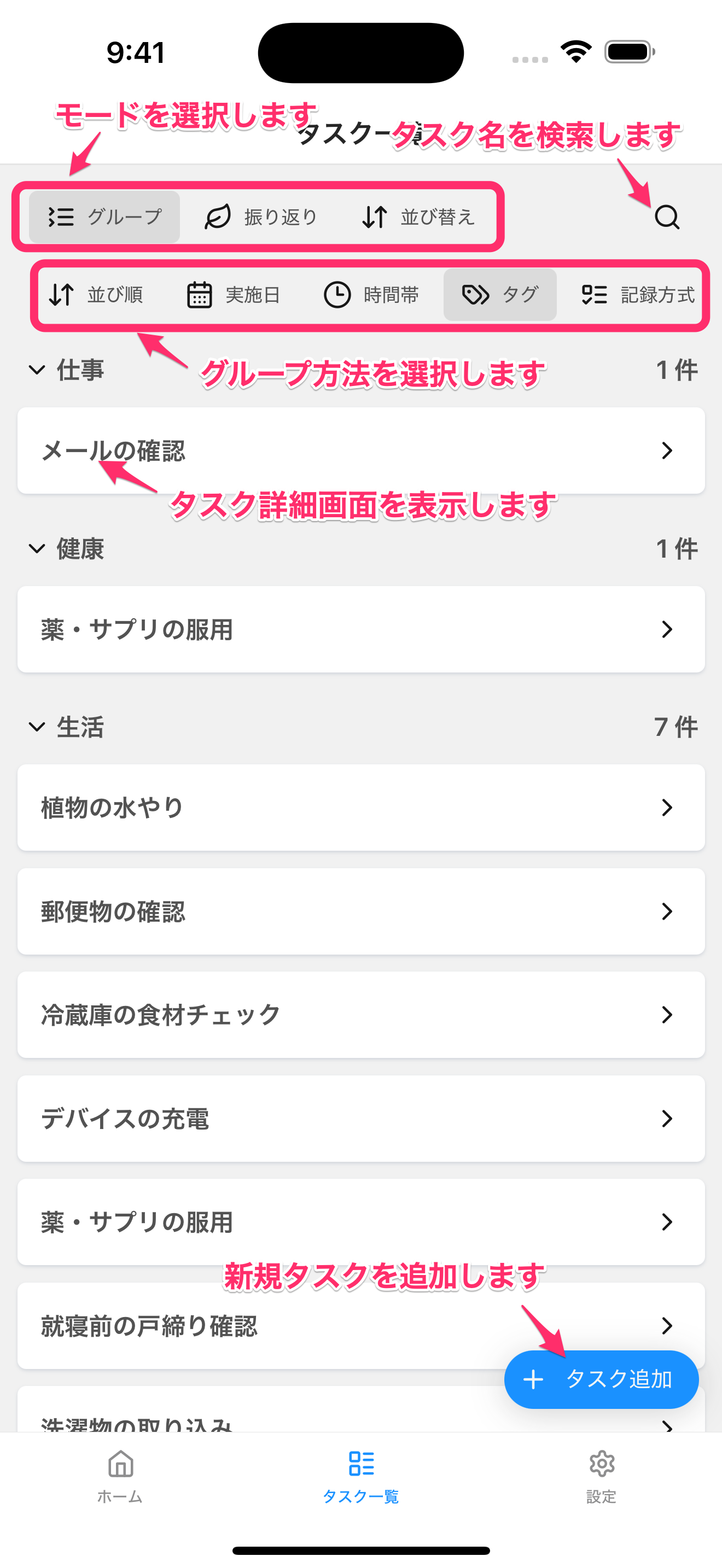Group tasks by 並び順
Viewport: 722px width, 1568px height.
[96, 295]
